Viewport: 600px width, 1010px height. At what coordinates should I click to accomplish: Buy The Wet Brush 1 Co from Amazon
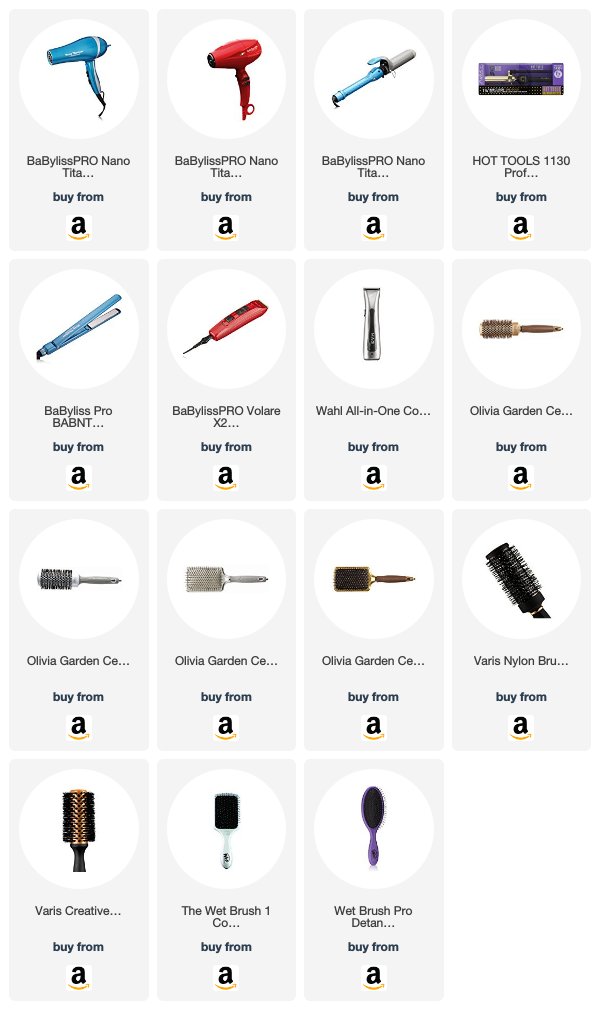226,977
